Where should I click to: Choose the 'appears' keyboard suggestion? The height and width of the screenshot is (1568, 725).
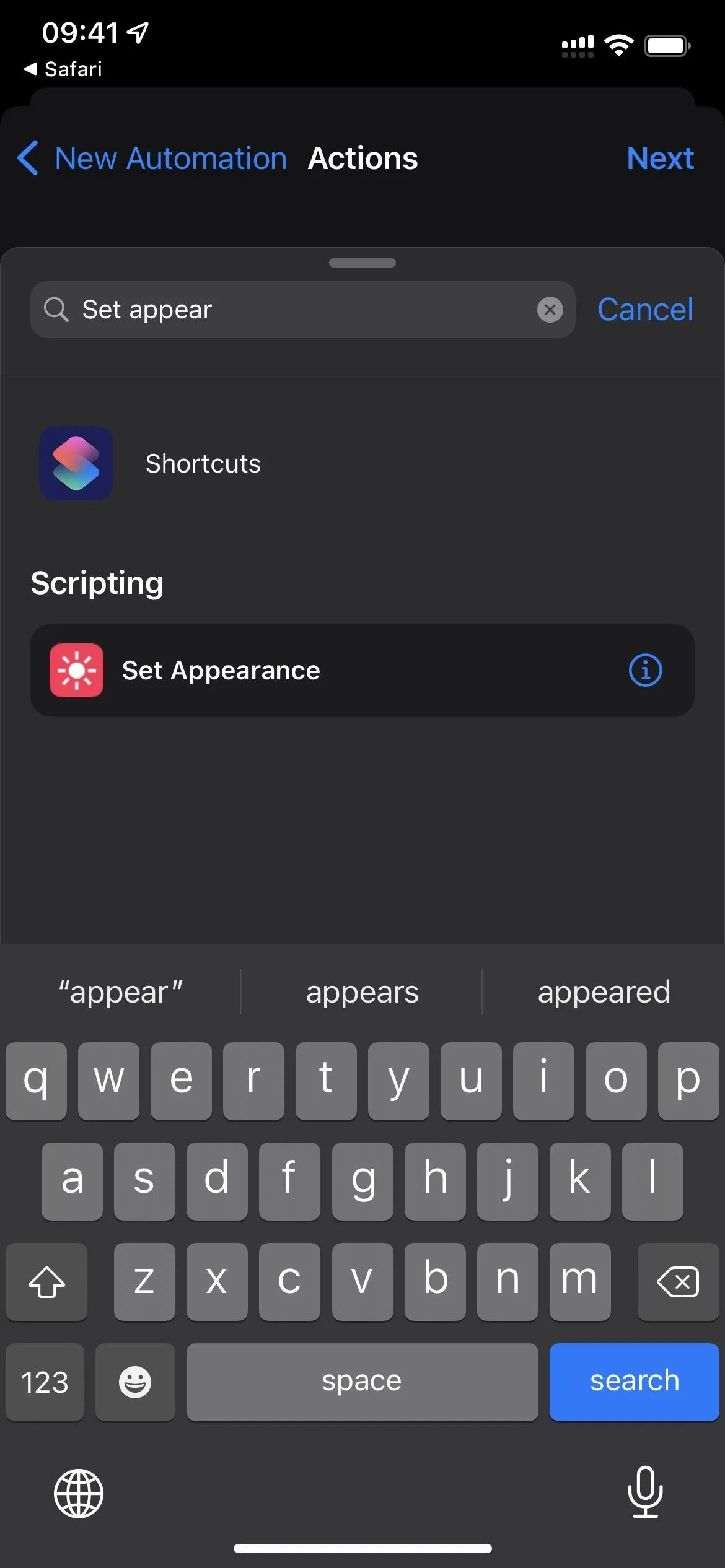(x=362, y=993)
